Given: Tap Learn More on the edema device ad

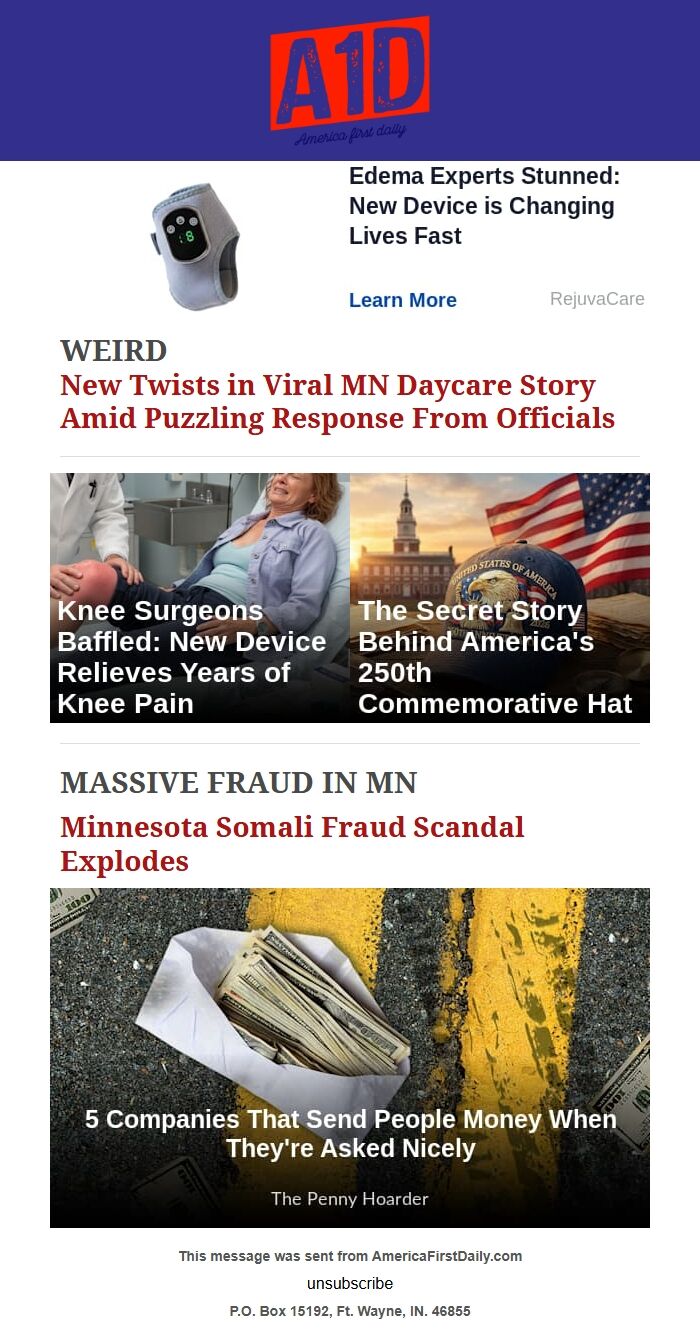Looking at the screenshot, I should click(402, 300).
